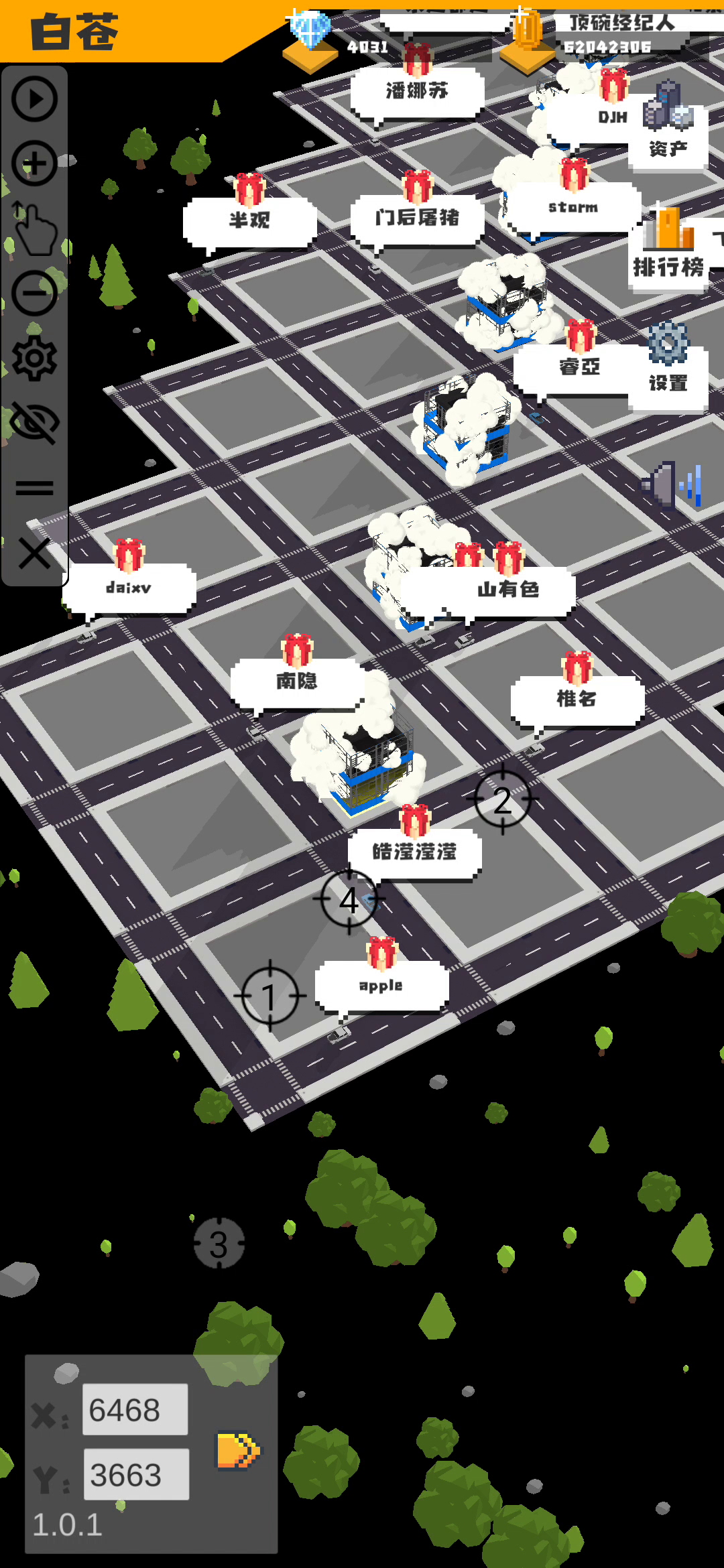Open the gear settings in left toolbar
The height and width of the screenshot is (1568, 724).
coord(34,358)
